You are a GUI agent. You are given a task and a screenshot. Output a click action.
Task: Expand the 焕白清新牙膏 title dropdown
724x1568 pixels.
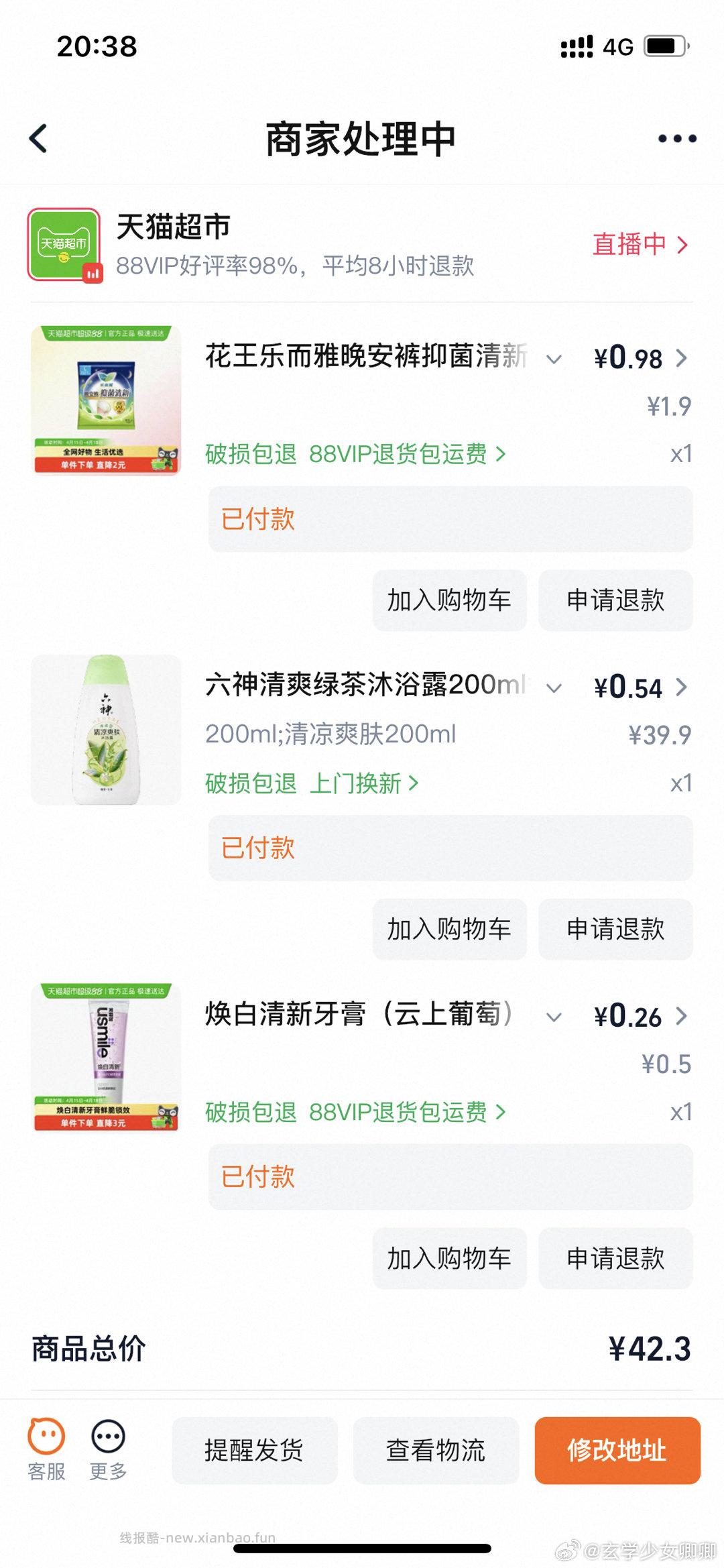click(x=555, y=1017)
